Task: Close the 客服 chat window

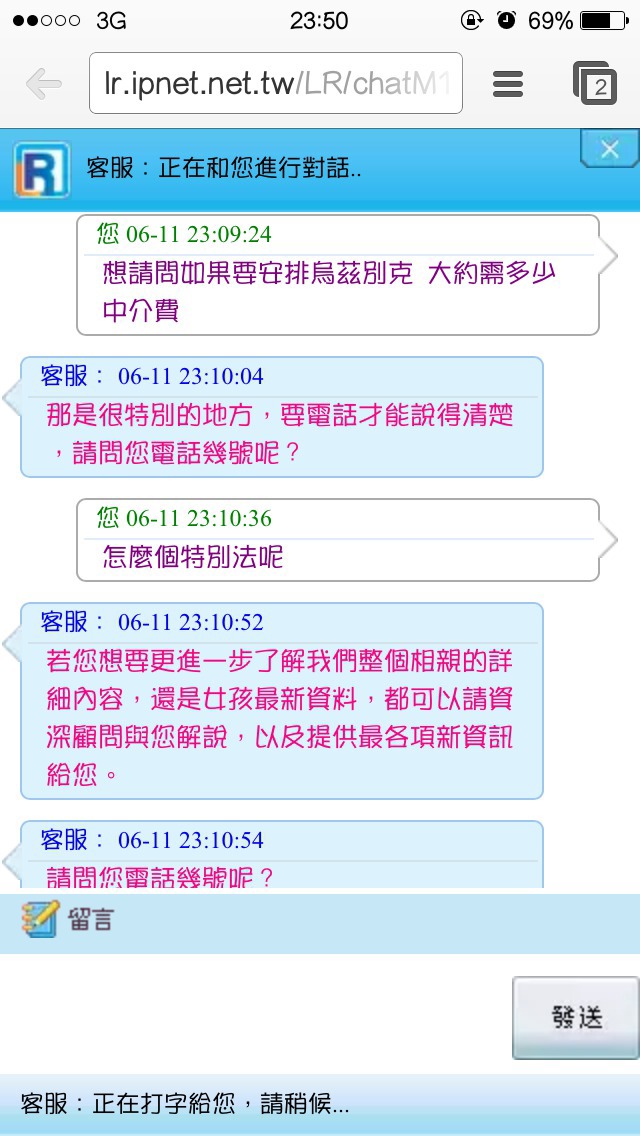Action: pos(610,149)
